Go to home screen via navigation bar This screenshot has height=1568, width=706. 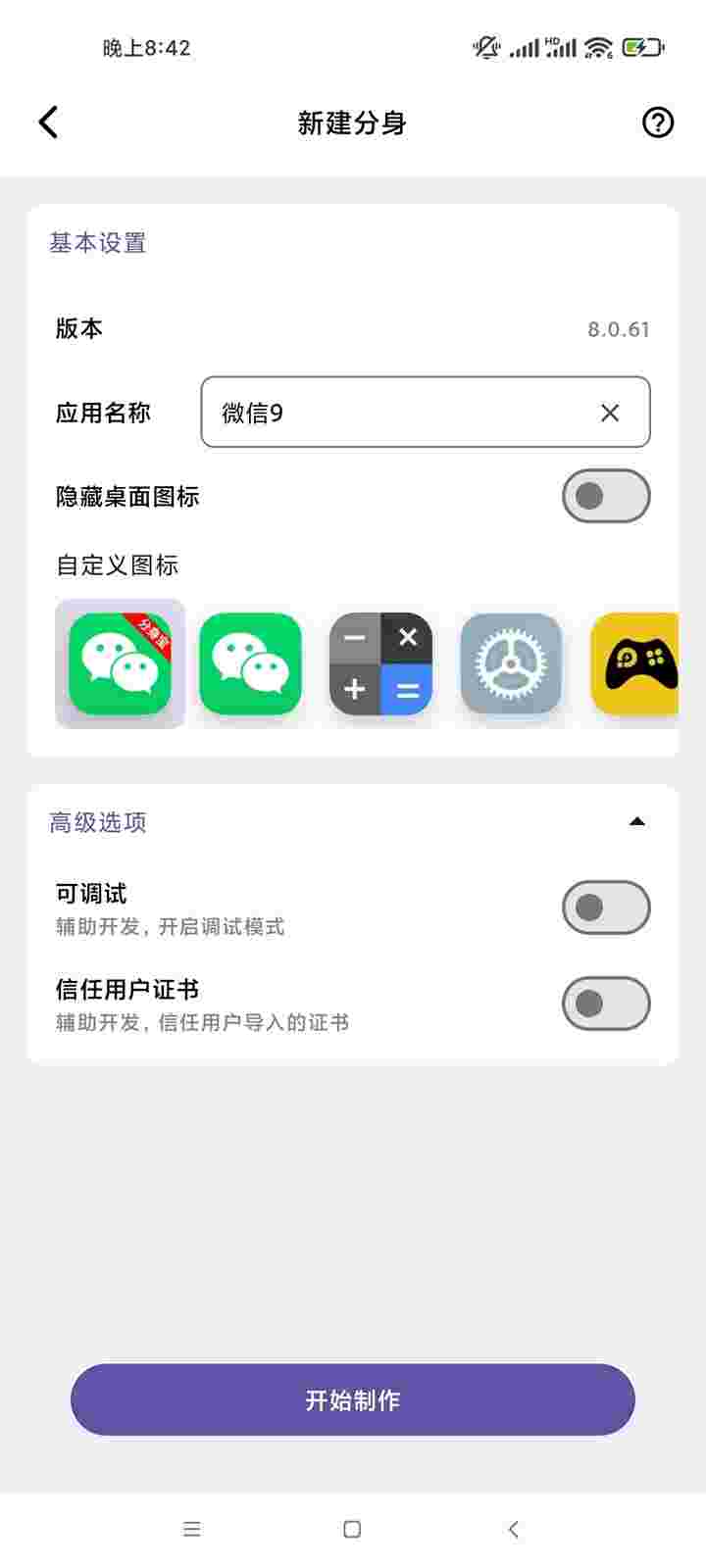(353, 1529)
